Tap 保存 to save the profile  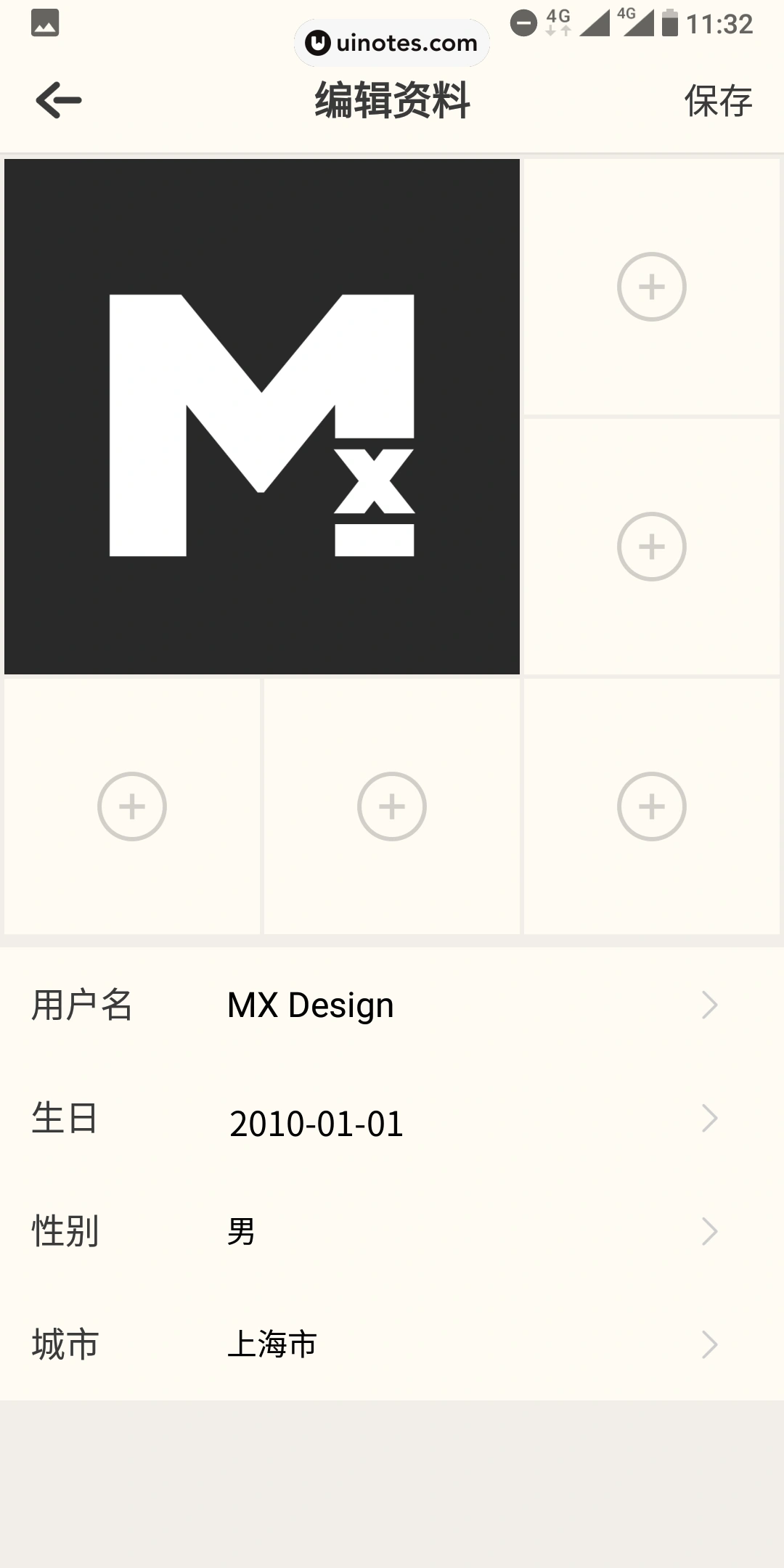(x=717, y=101)
